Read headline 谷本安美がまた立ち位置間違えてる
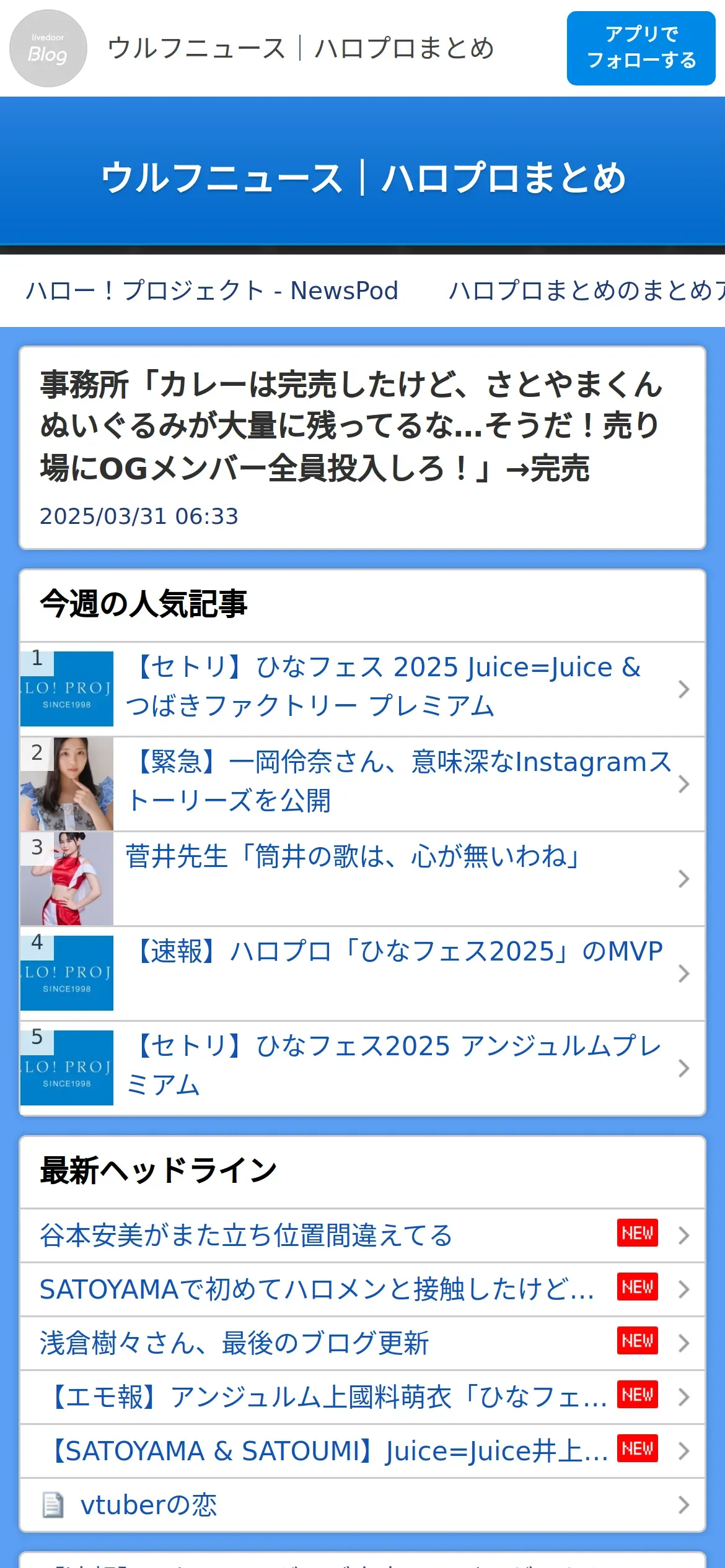Screen dimensions: 725x1568 (246, 1235)
